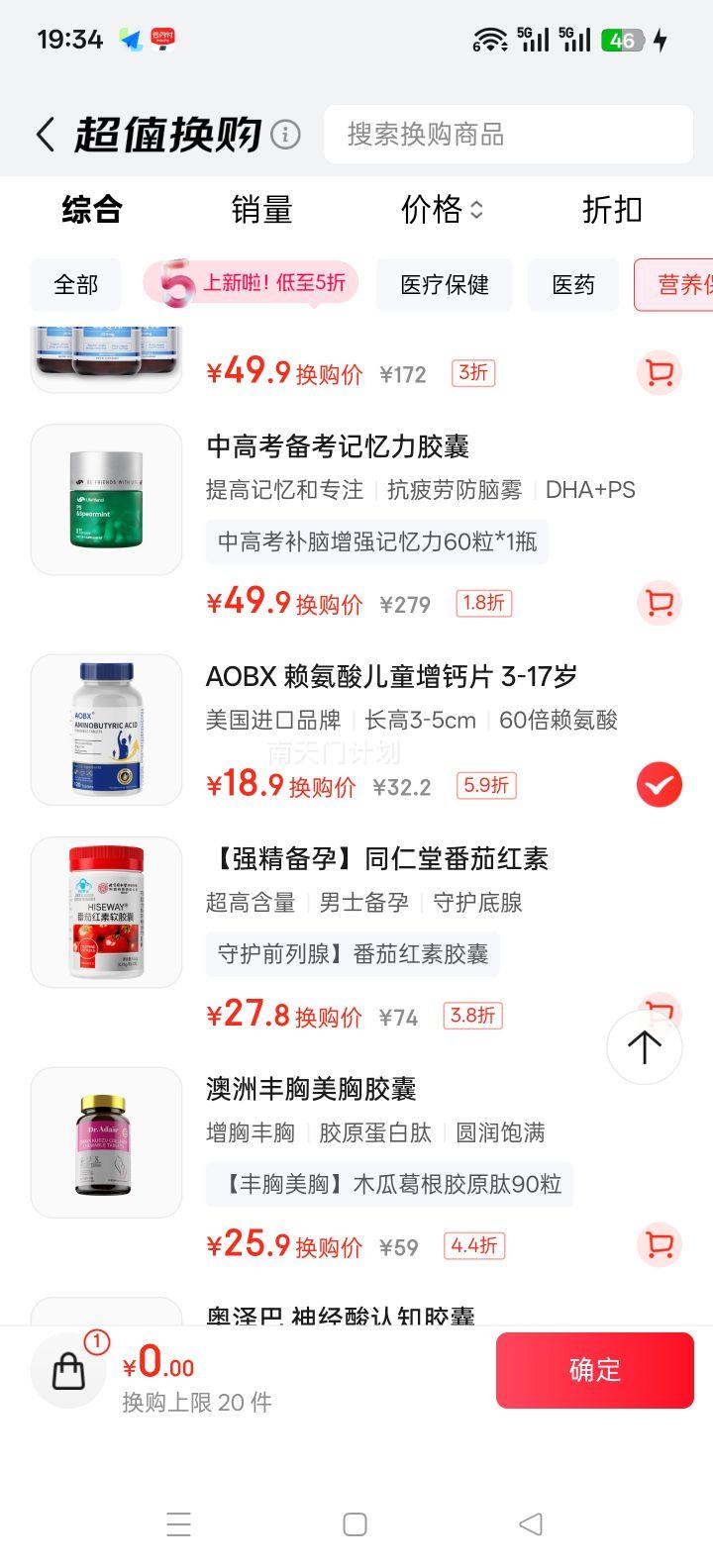Image resolution: width=713 pixels, height=1568 pixels.
Task: Filter by the 医疗保健 category
Action: [445, 285]
